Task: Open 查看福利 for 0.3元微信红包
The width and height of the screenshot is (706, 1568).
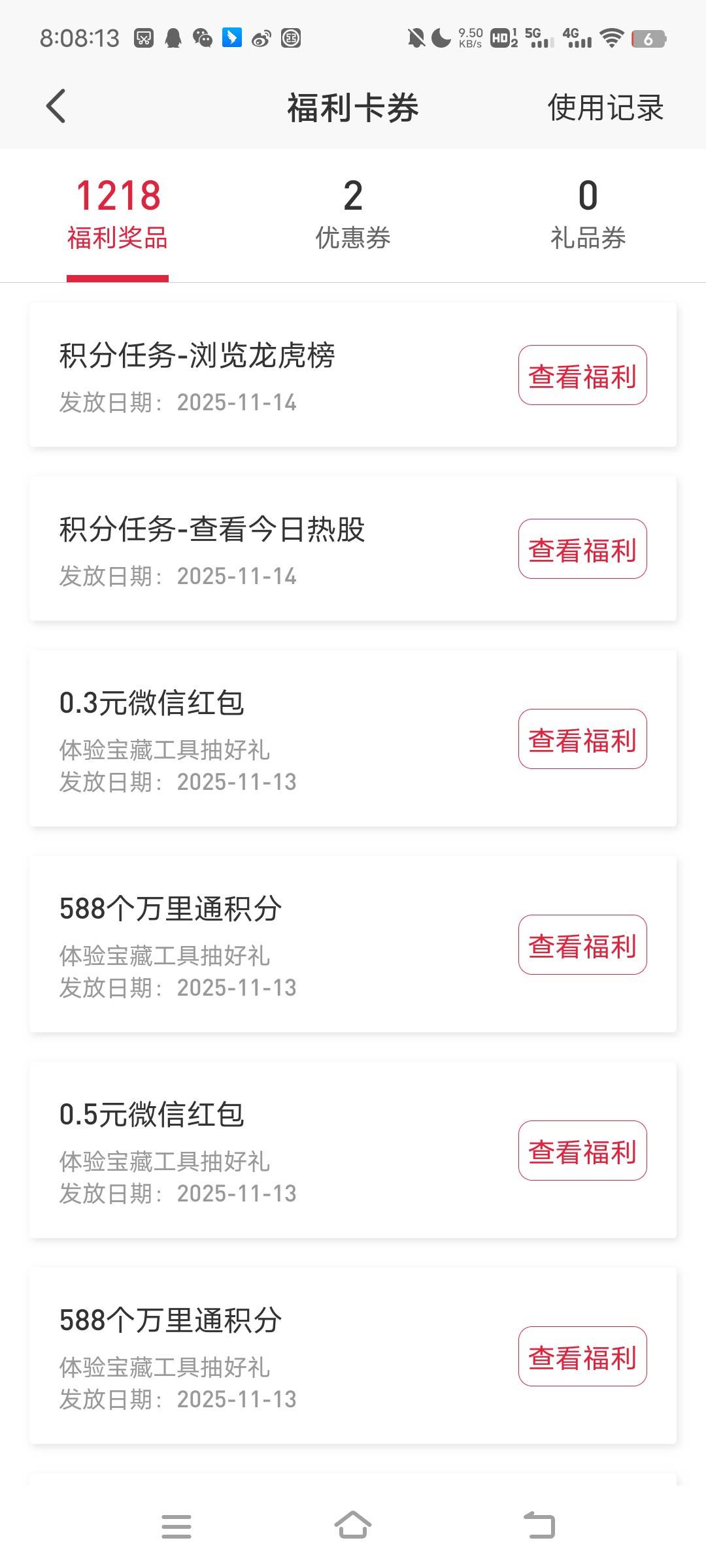Action: click(x=582, y=740)
